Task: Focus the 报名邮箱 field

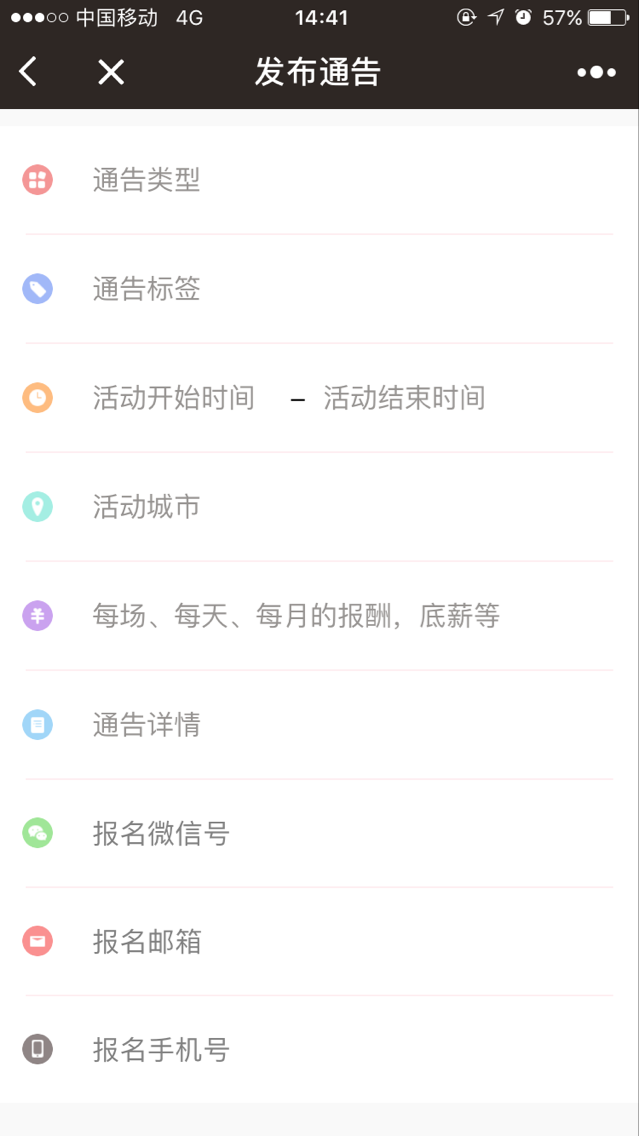Action: (147, 941)
